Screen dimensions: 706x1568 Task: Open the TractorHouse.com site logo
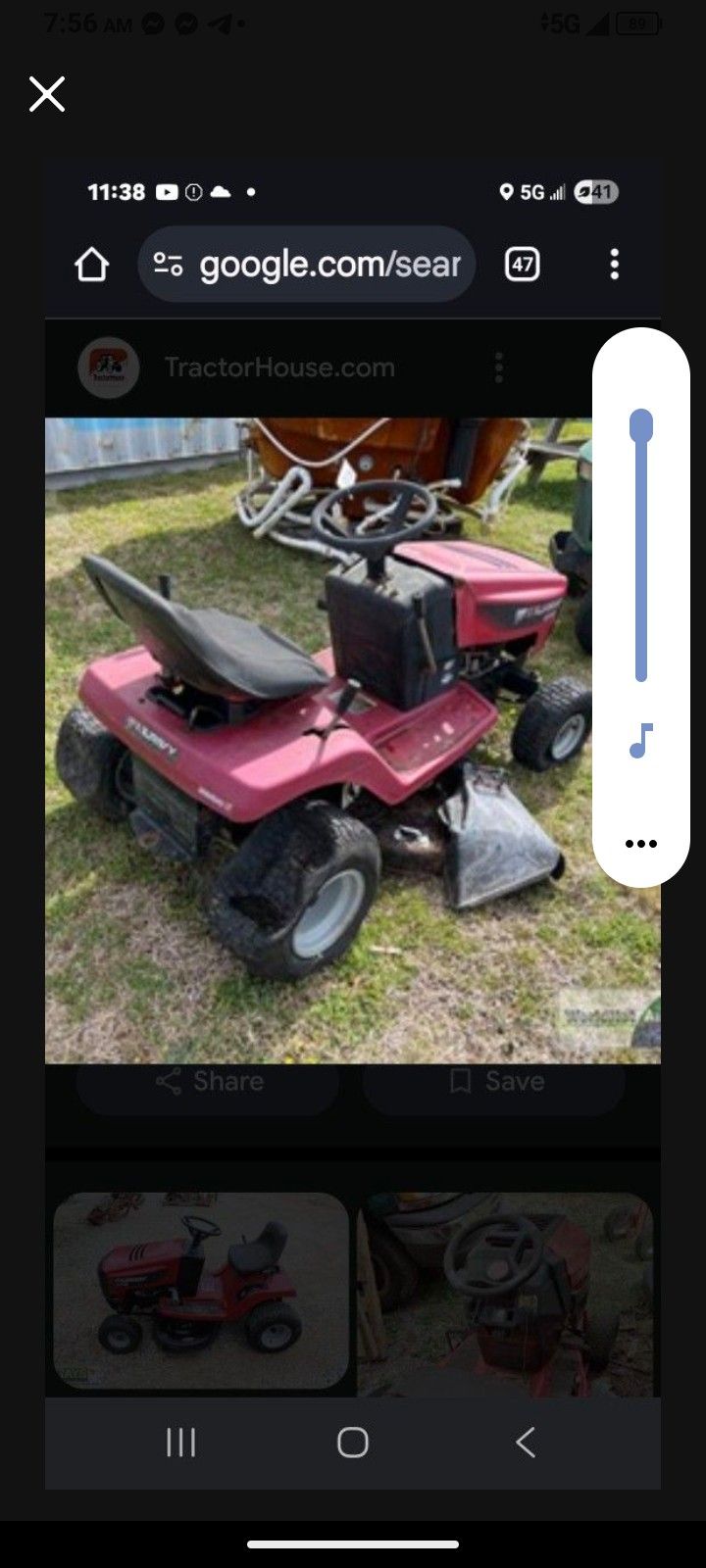click(108, 367)
